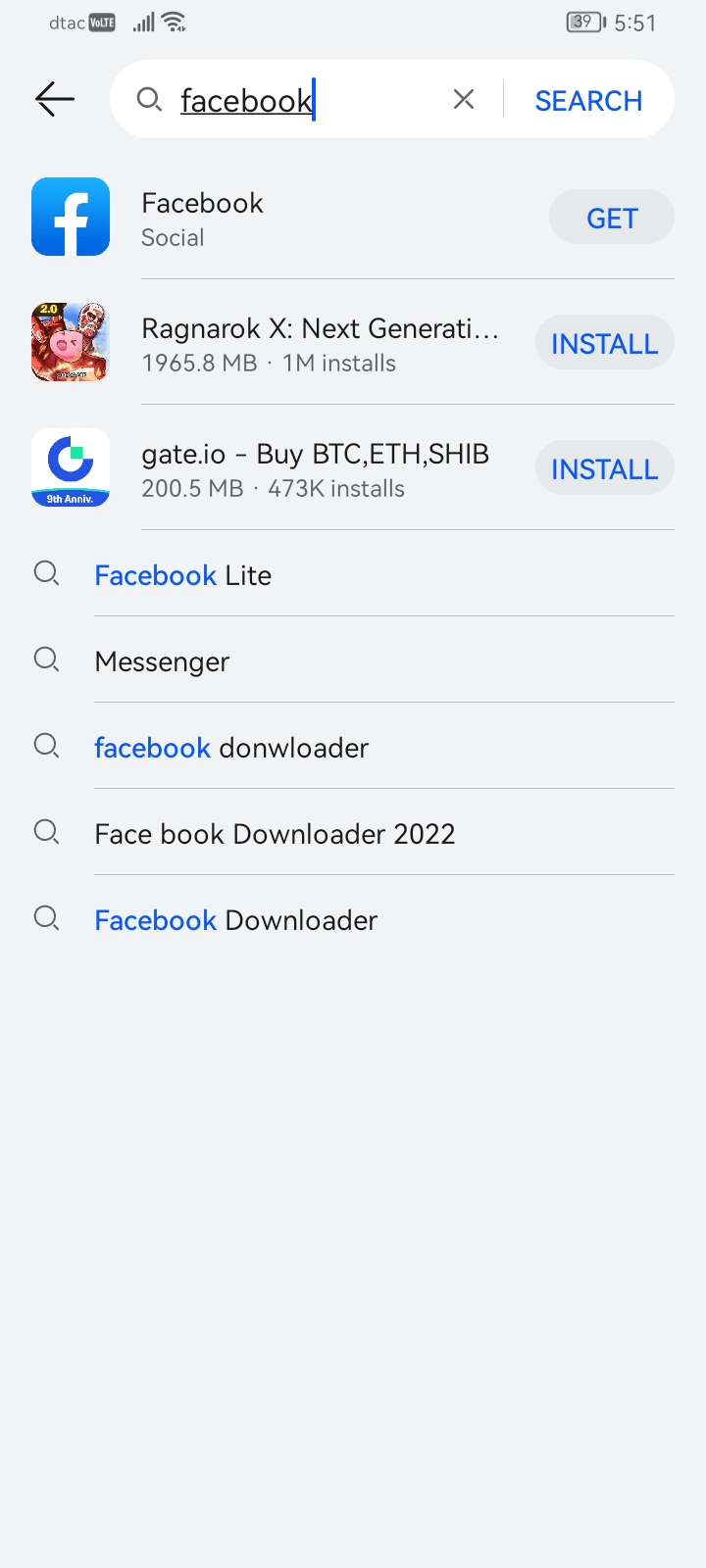This screenshot has height=1568, width=706.
Task: Select the Facebook Downloader suggestion
Action: (235, 920)
